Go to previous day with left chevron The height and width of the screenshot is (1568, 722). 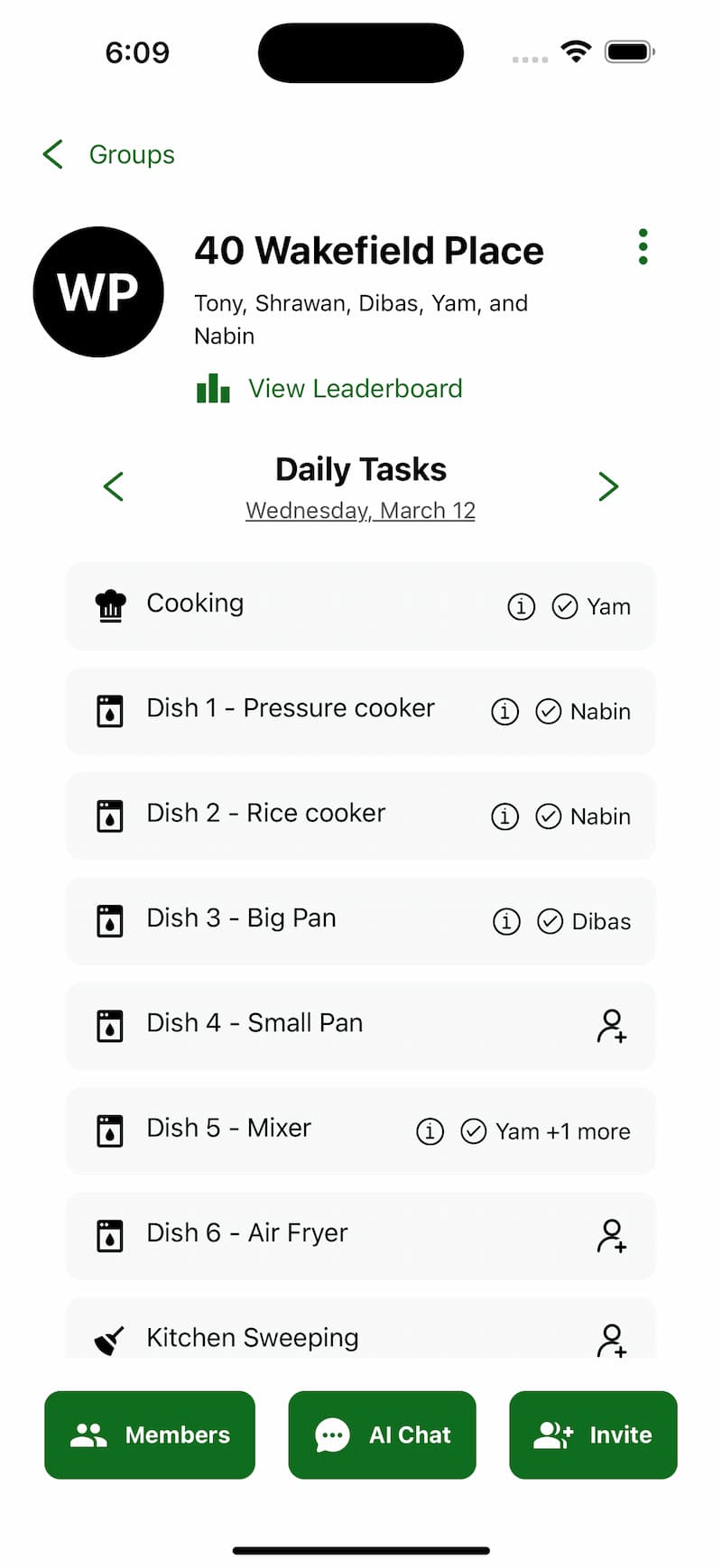(113, 486)
